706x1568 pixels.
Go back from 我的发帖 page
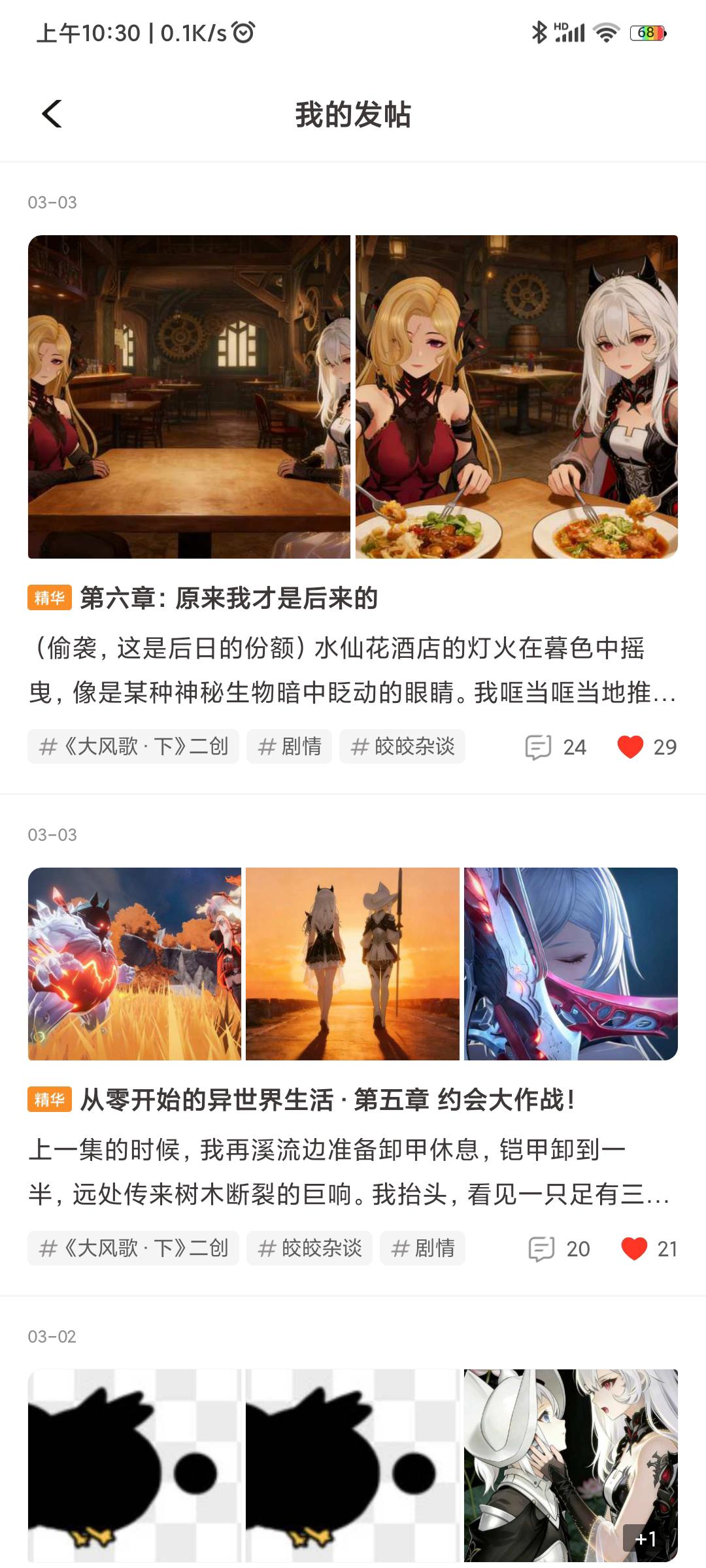(x=52, y=114)
